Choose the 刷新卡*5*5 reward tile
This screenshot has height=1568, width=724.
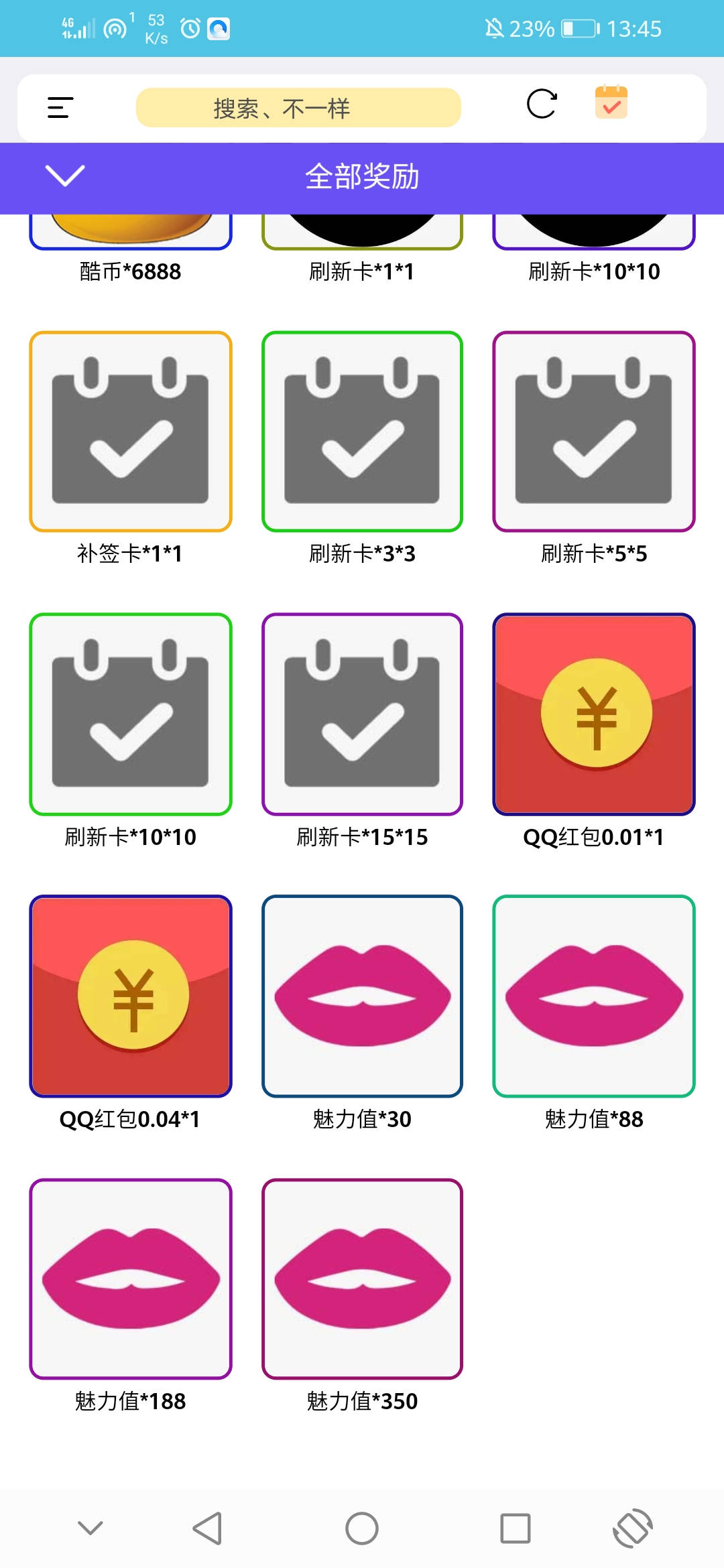[x=594, y=432]
